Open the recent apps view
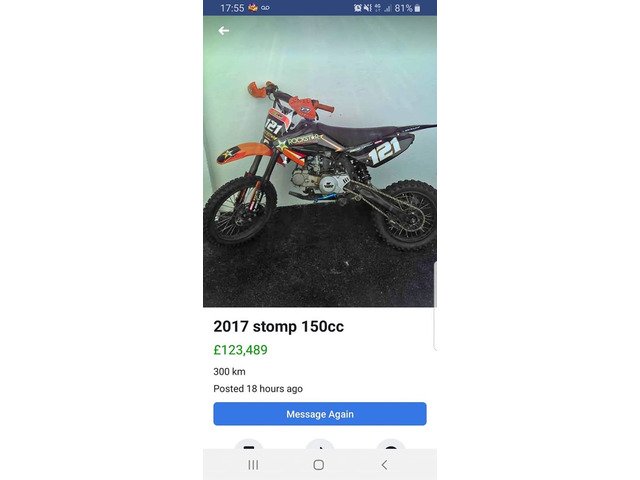 (253, 465)
